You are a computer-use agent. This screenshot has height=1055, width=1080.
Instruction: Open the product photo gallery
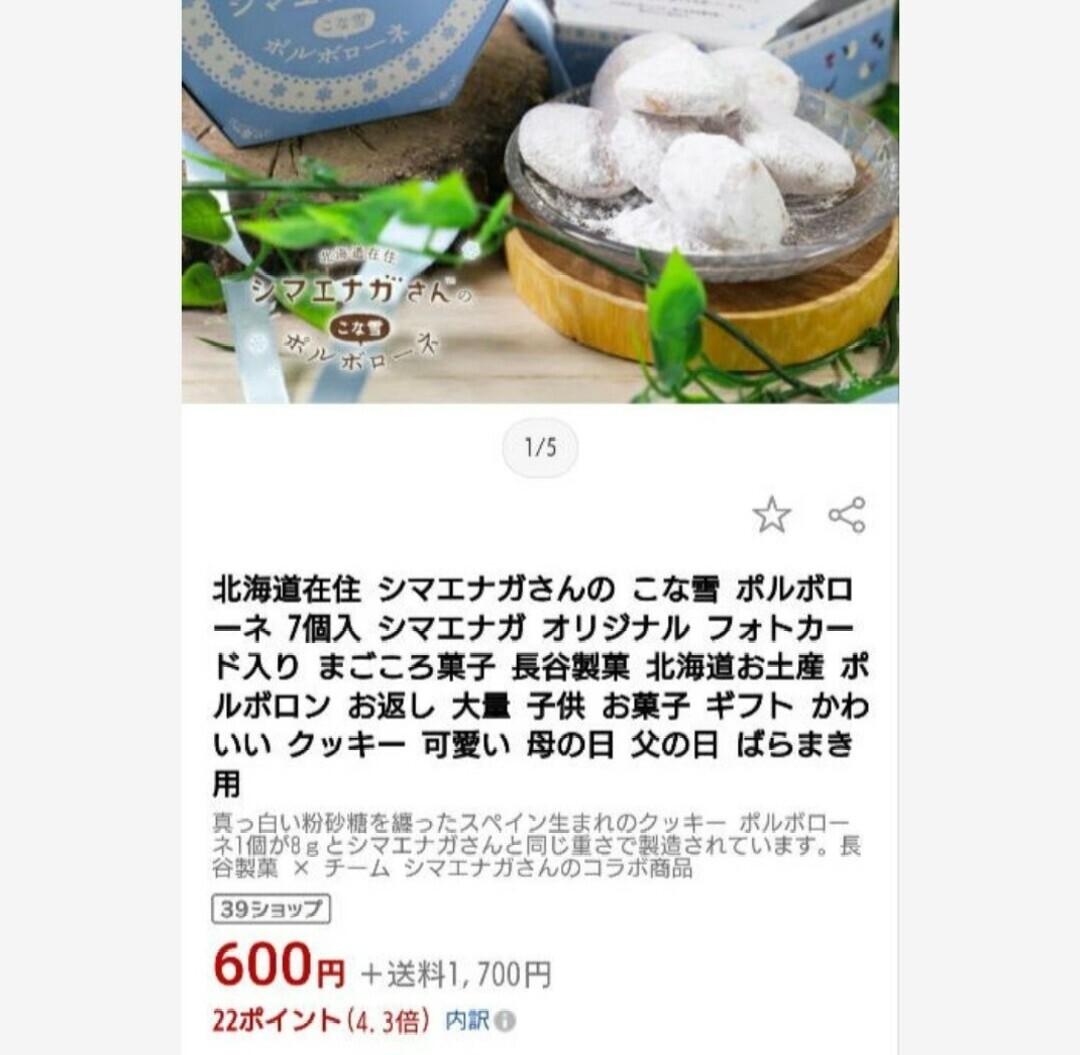pyautogui.click(x=540, y=200)
